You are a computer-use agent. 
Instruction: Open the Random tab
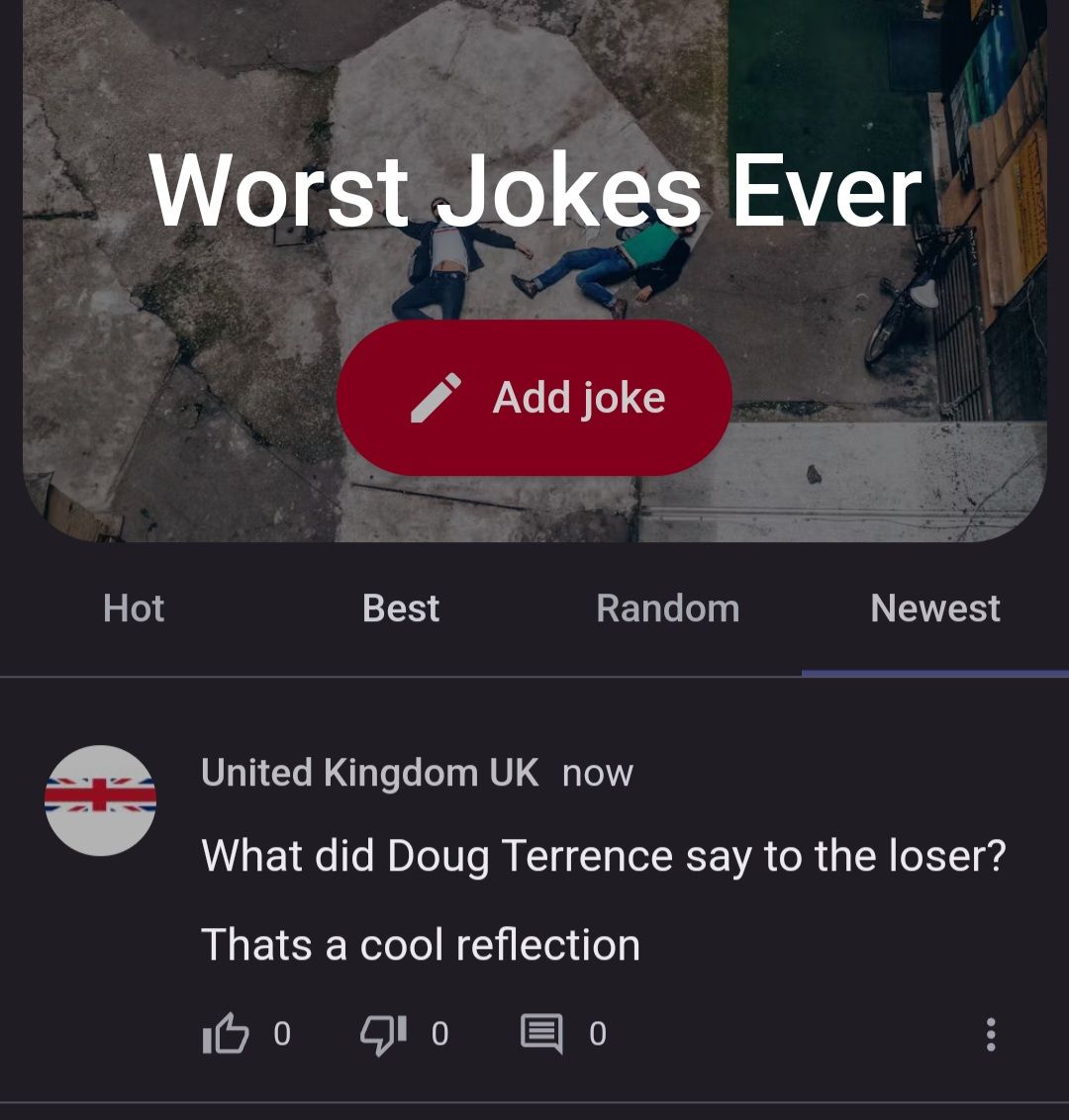[x=668, y=608]
